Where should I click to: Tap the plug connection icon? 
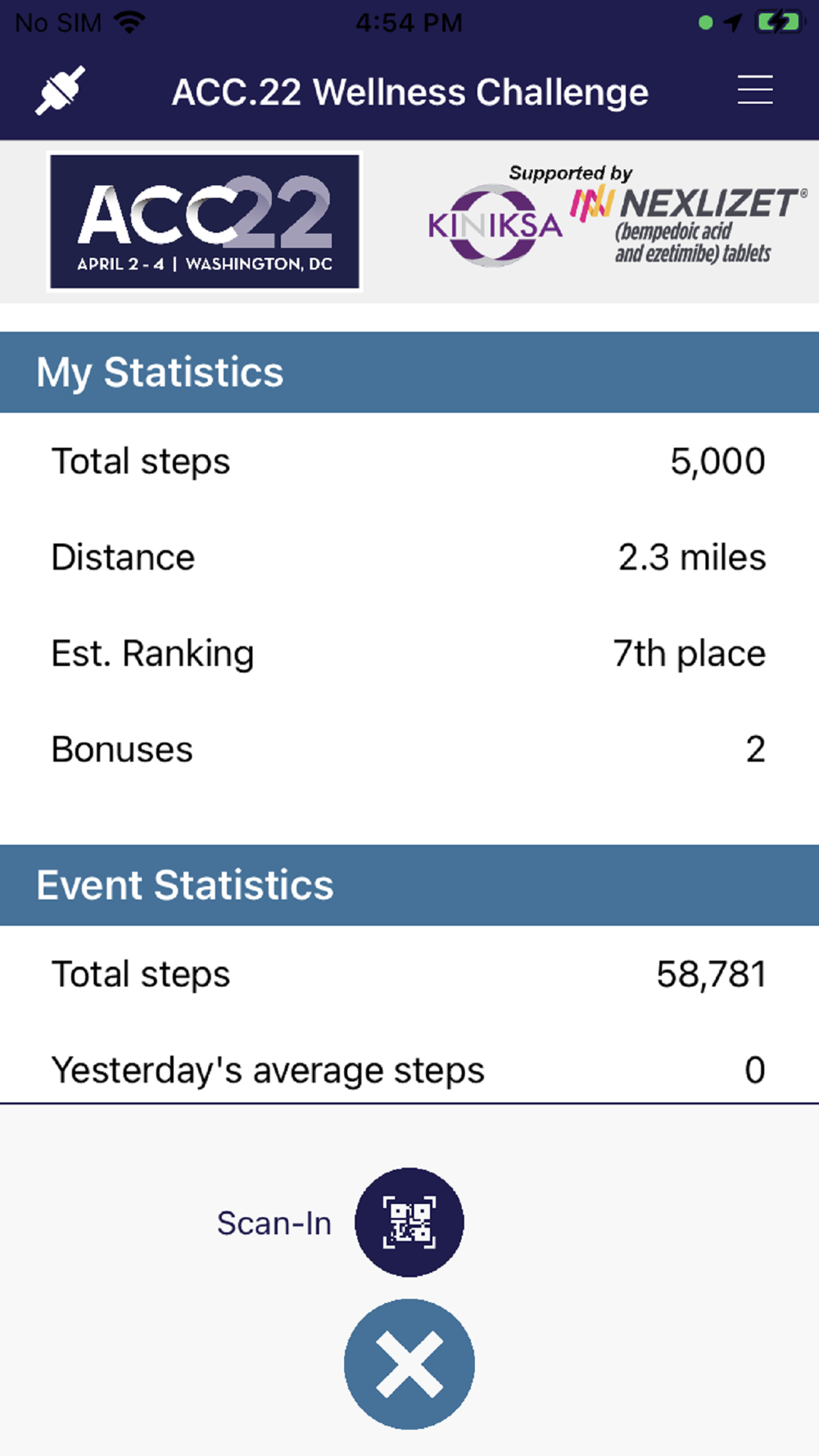(x=60, y=91)
